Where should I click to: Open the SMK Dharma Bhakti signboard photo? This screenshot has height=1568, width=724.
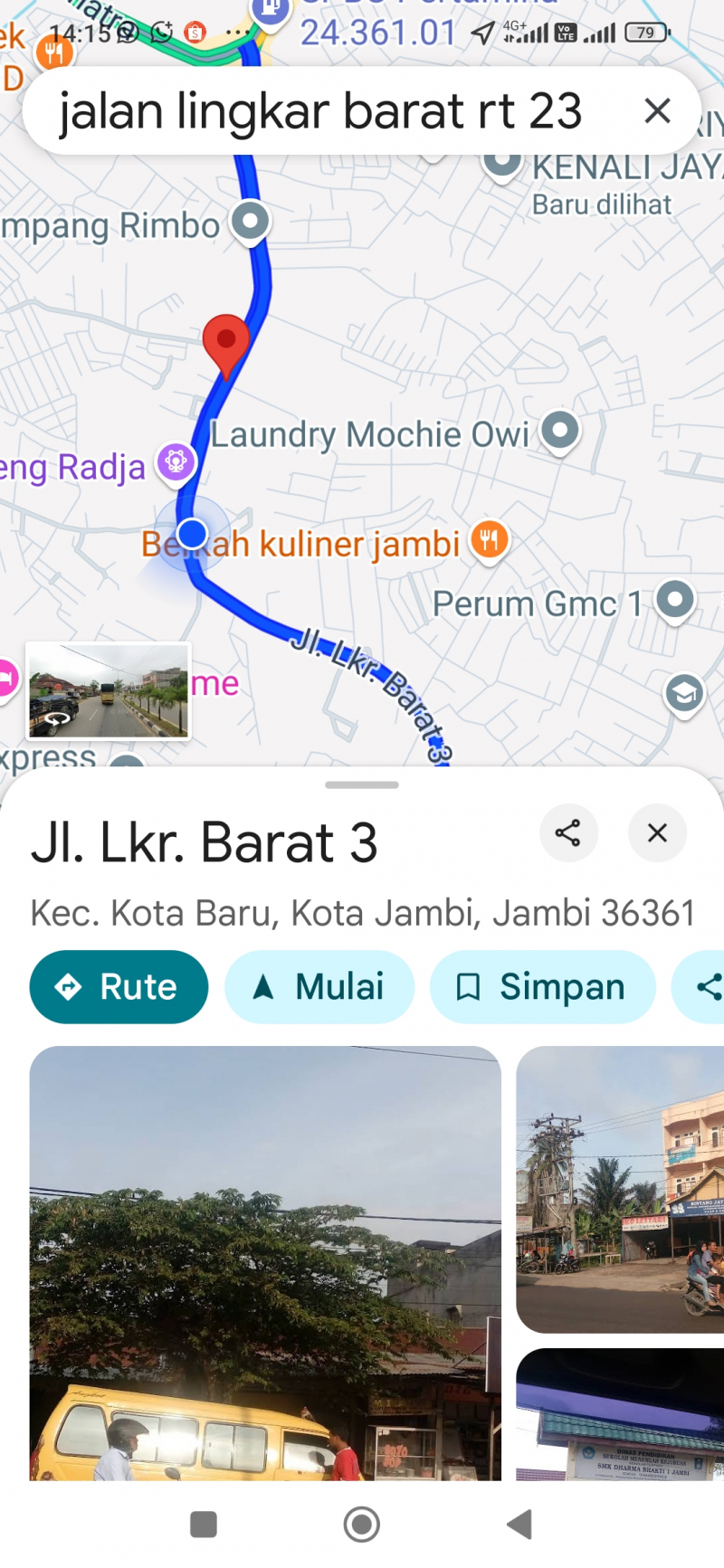[x=620, y=1414]
